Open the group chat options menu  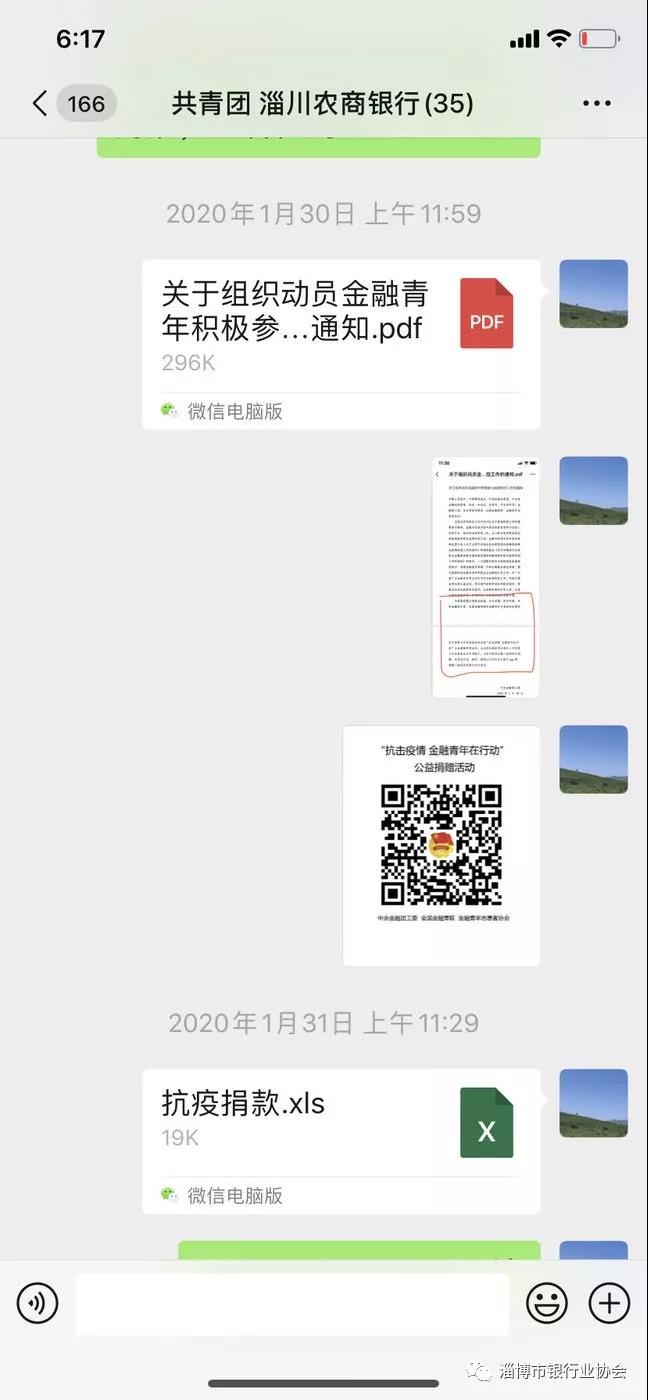596,104
